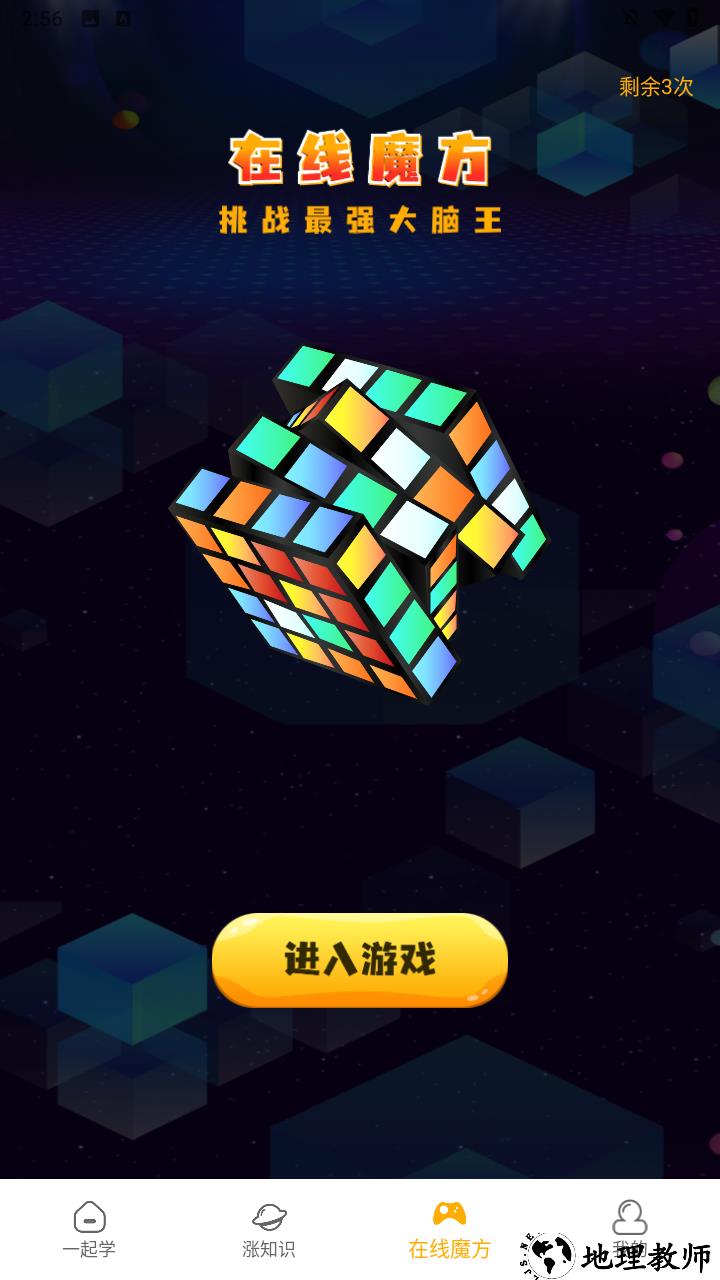Screen dimensions: 720x1280
Task: Select the 在线魔方 tab
Action: click(449, 1229)
